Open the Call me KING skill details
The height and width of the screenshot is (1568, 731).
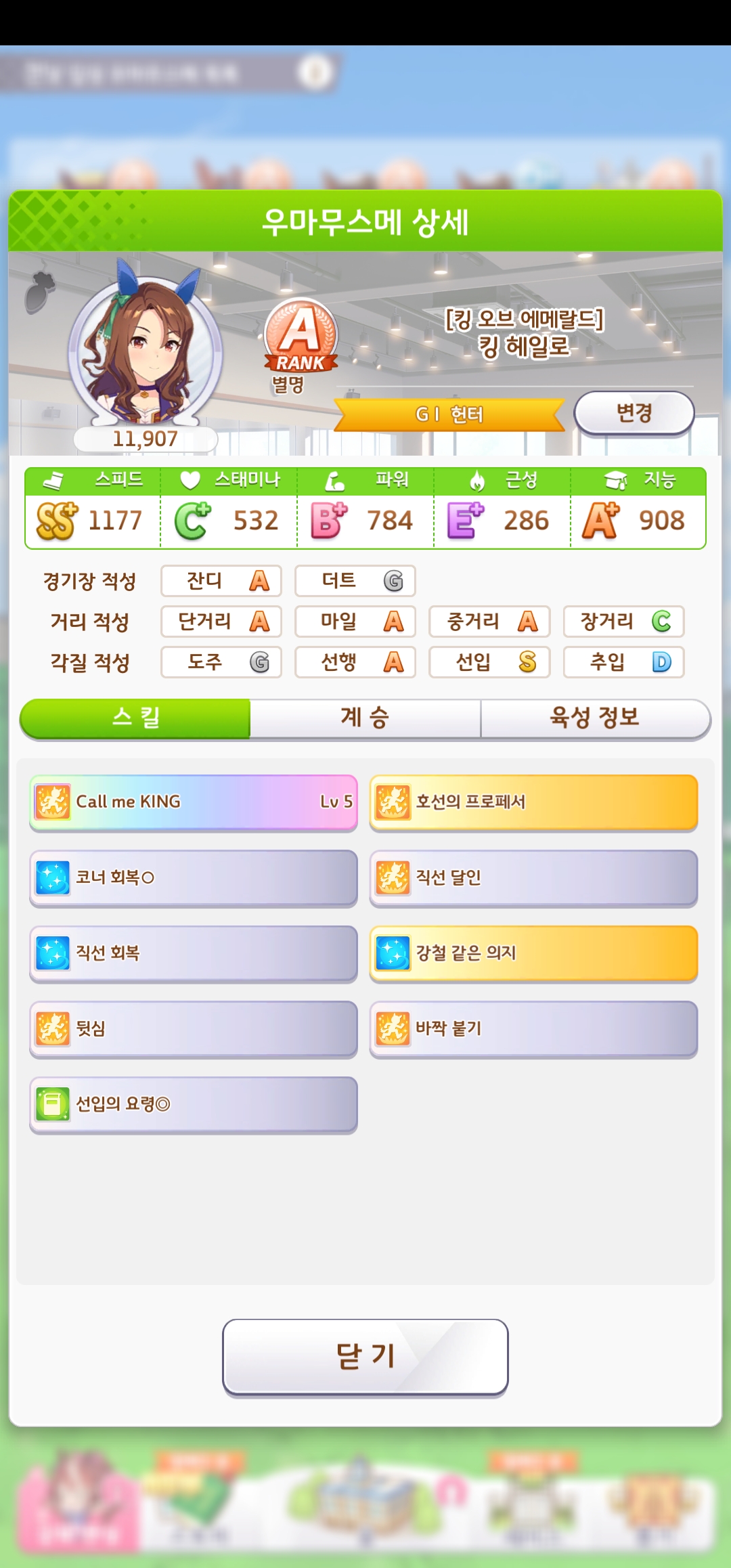194,802
